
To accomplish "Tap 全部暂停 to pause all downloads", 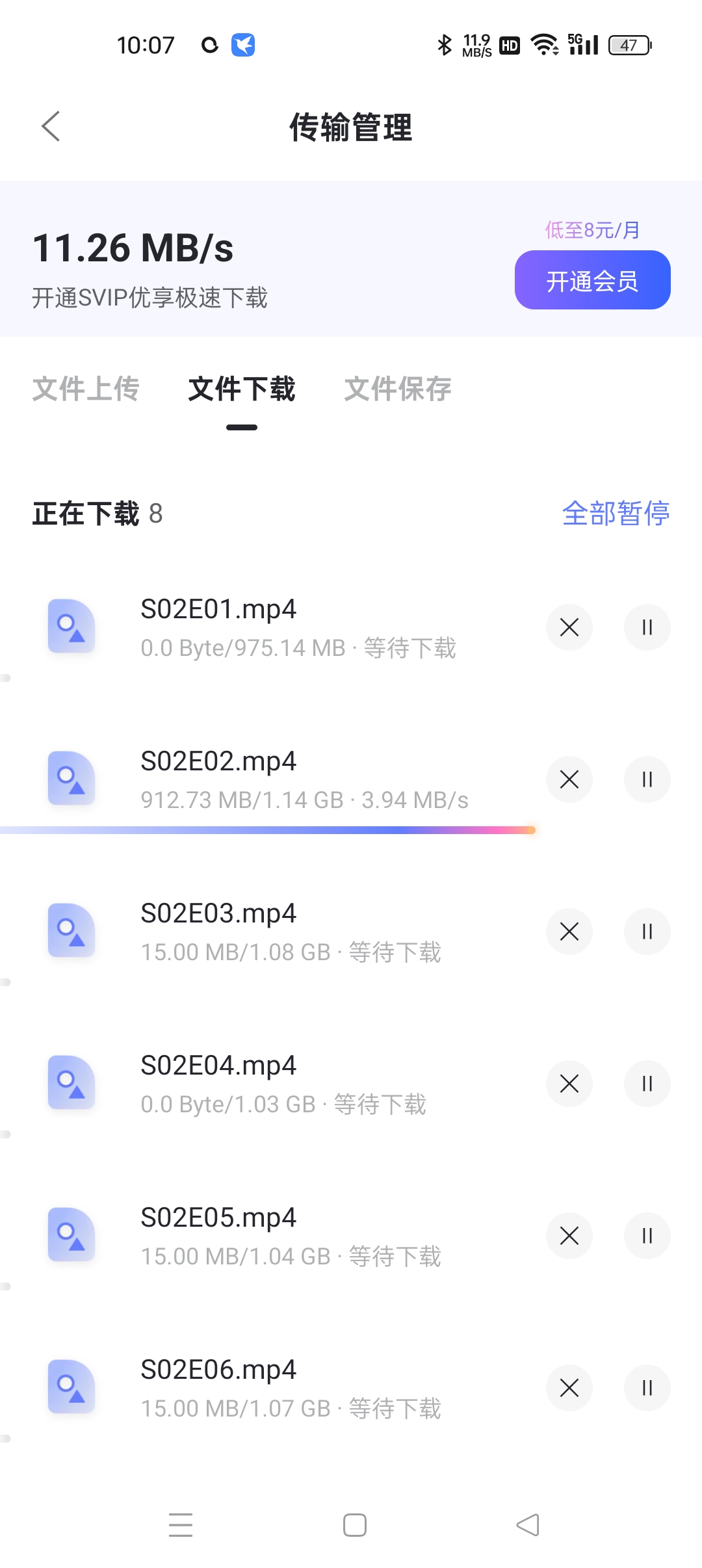I will click(x=616, y=514).
